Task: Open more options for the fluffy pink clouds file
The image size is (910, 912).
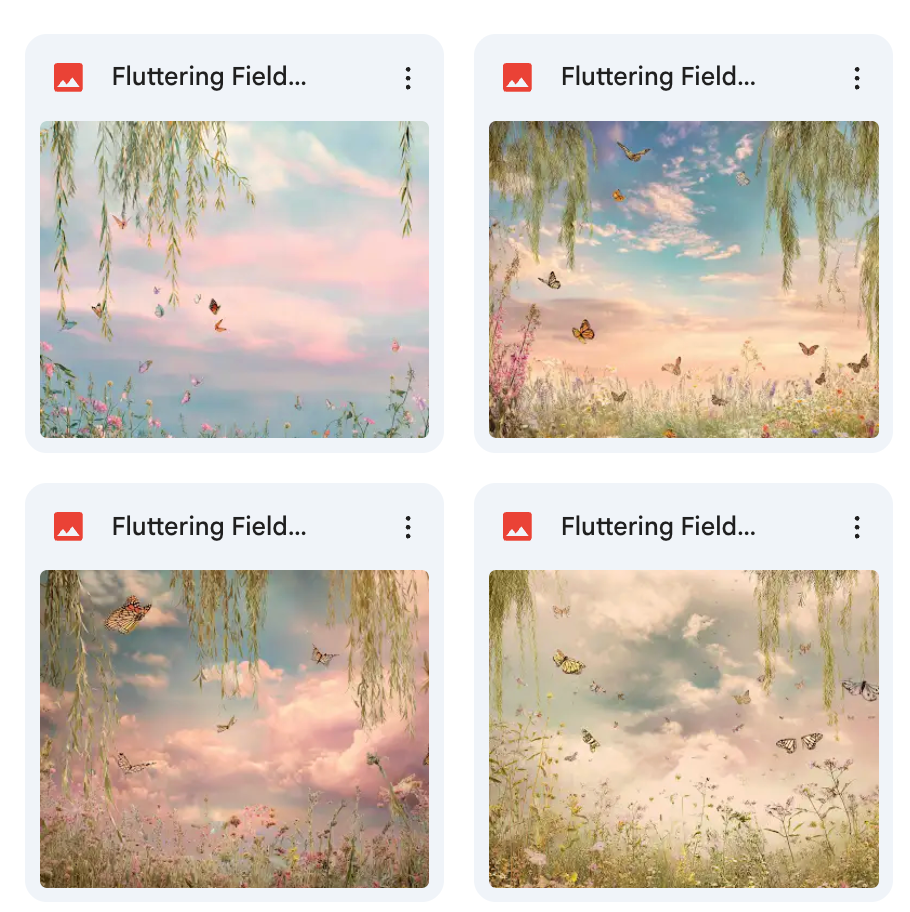Action: pos(408,527)
